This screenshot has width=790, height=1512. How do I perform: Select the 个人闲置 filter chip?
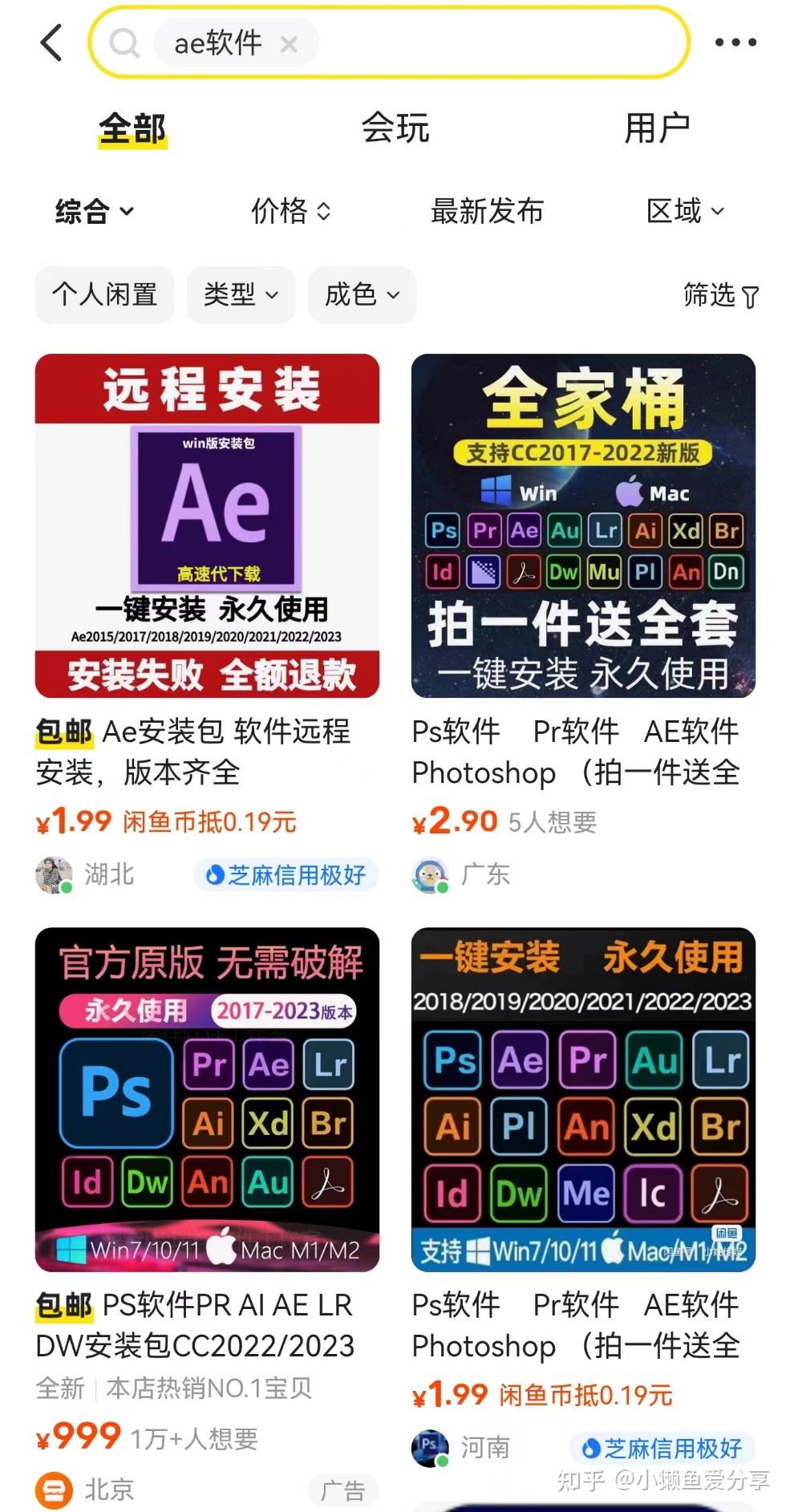[104, 294]
